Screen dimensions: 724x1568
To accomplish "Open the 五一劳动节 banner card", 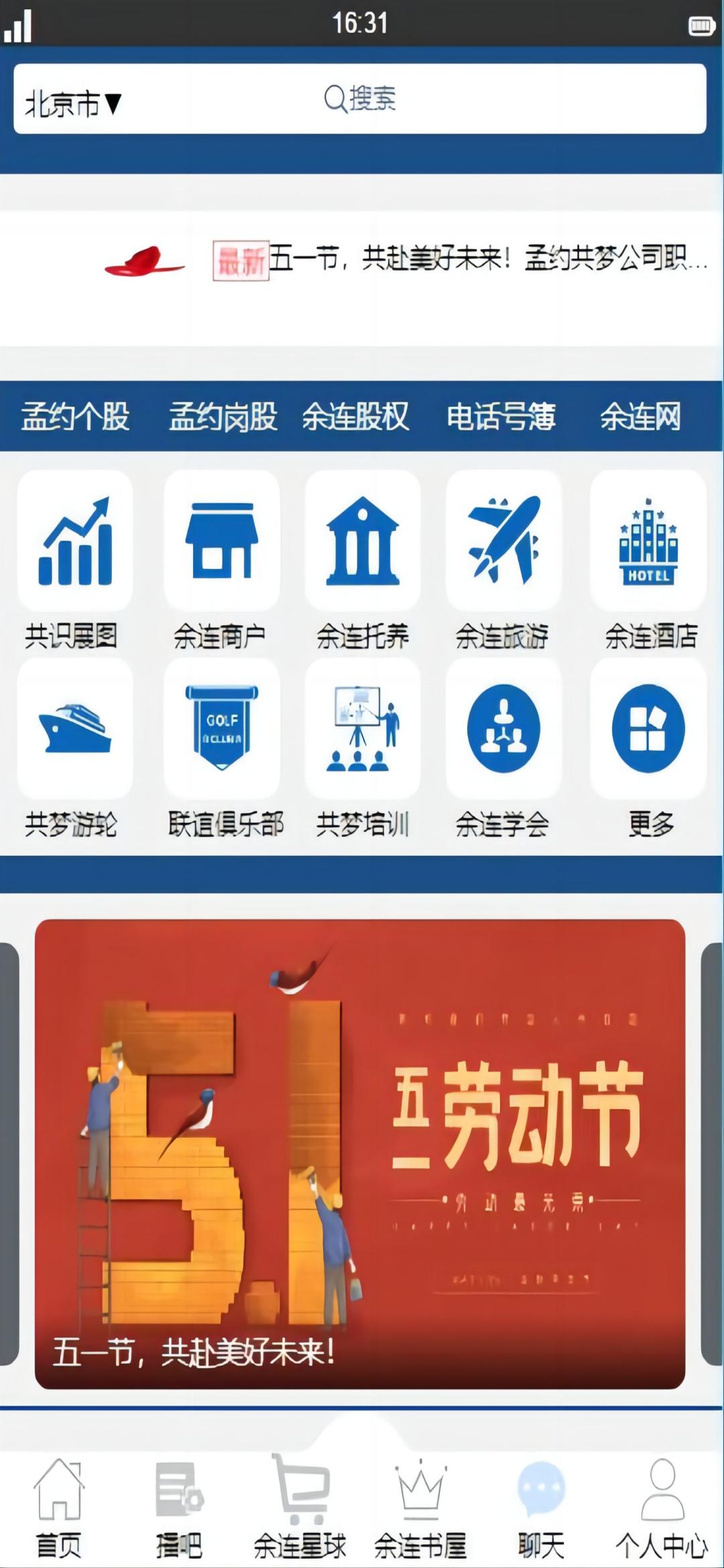I will 360,1153.
